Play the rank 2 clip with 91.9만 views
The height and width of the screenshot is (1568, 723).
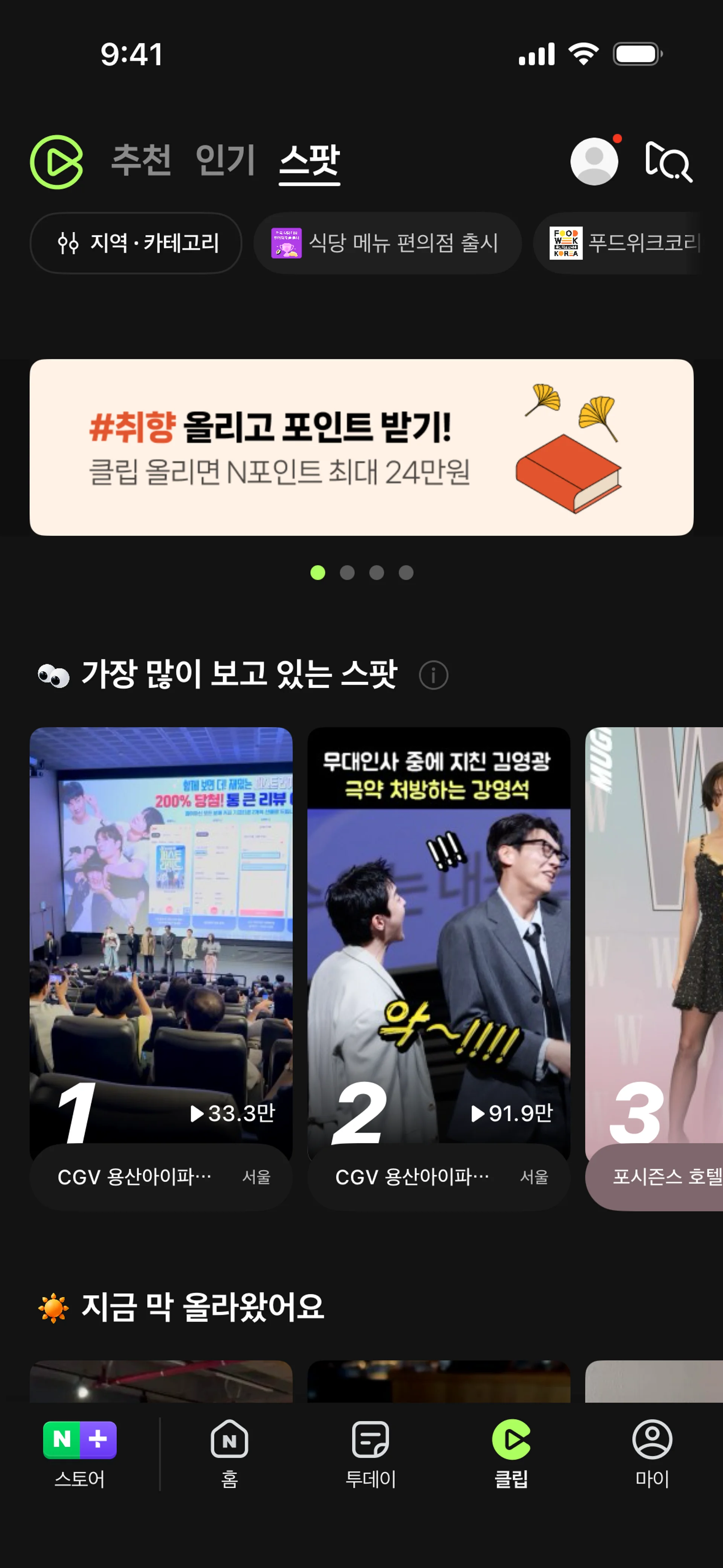tap(439, 937)
